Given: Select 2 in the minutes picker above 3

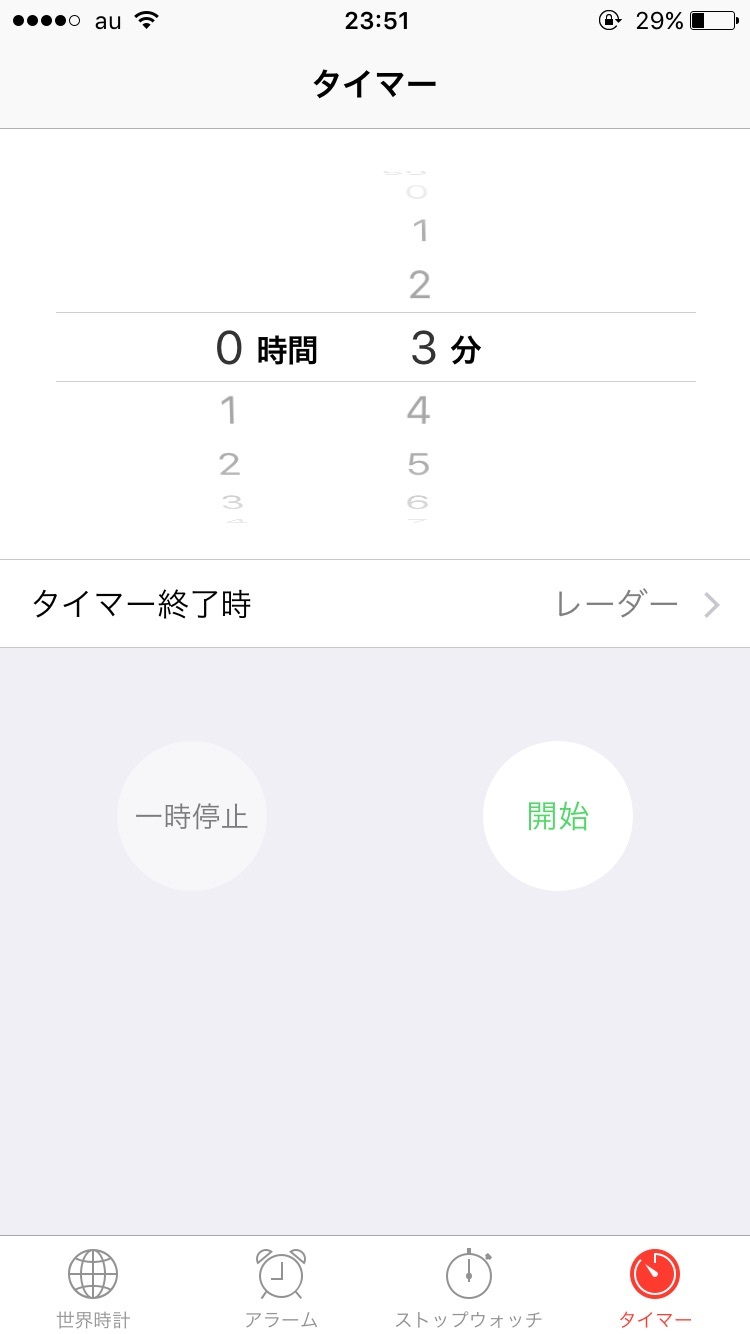Looking at the screenshot, I should coord(420,286).
